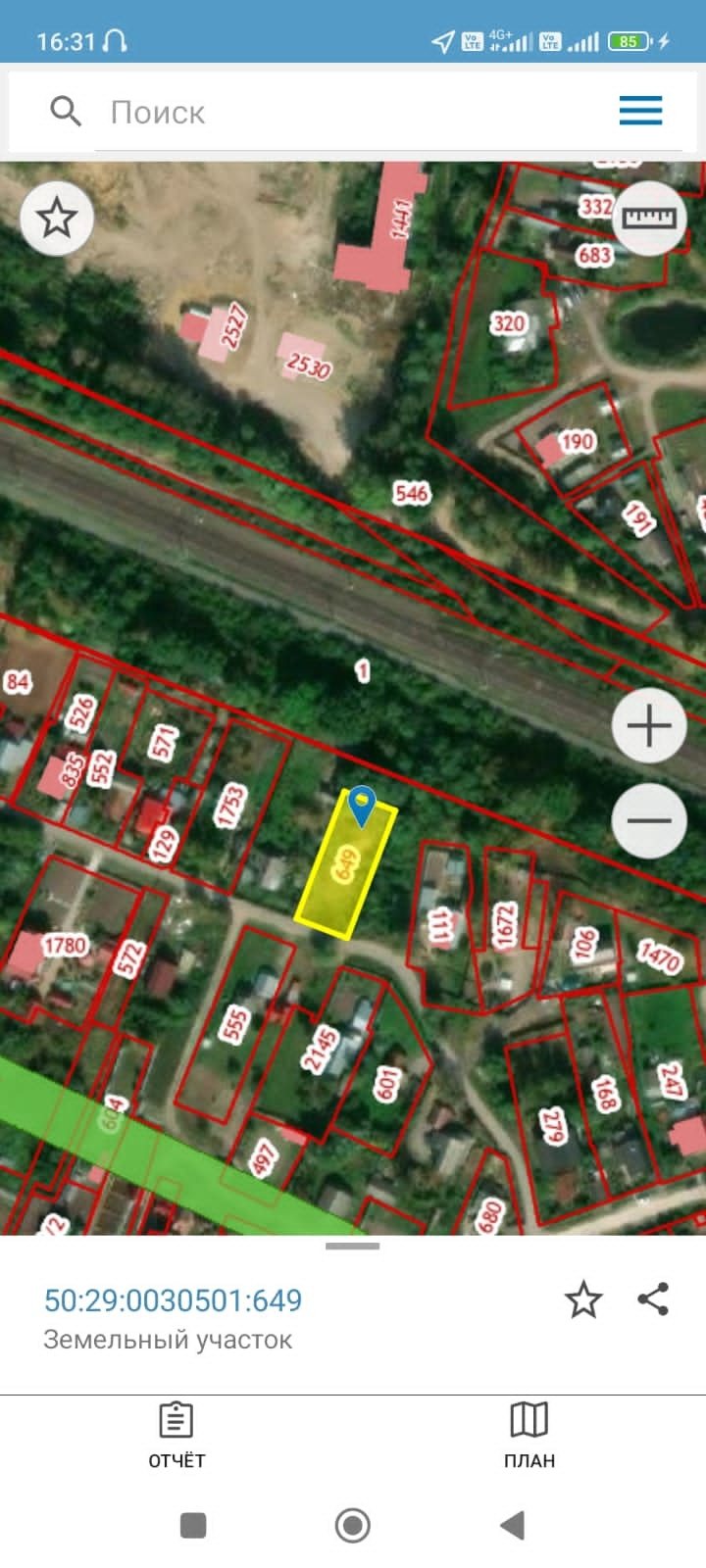
Task: Zoom out the map with minus
Action: coord(648,821)
